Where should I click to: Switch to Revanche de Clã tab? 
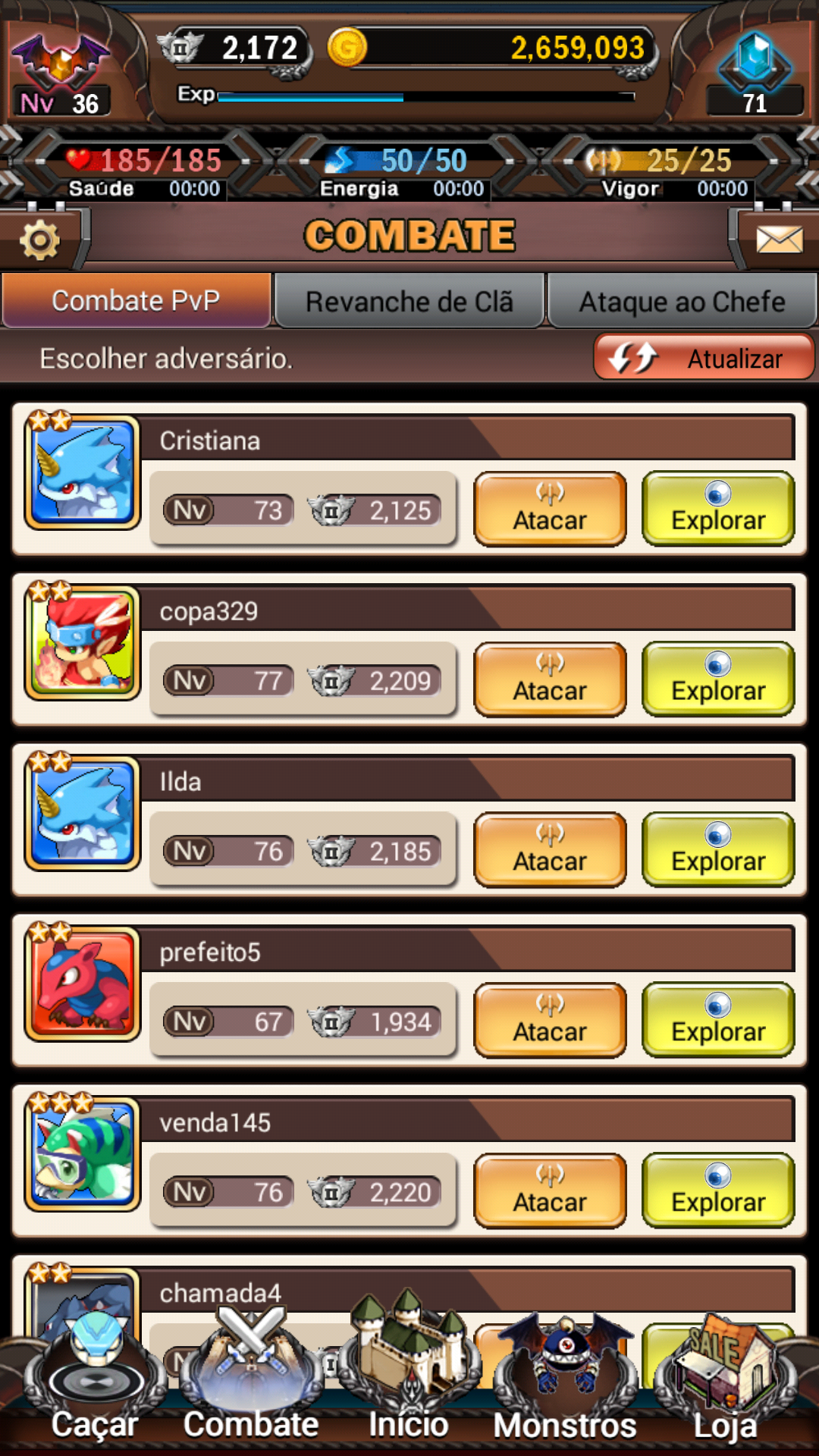(x=409, y=301)
